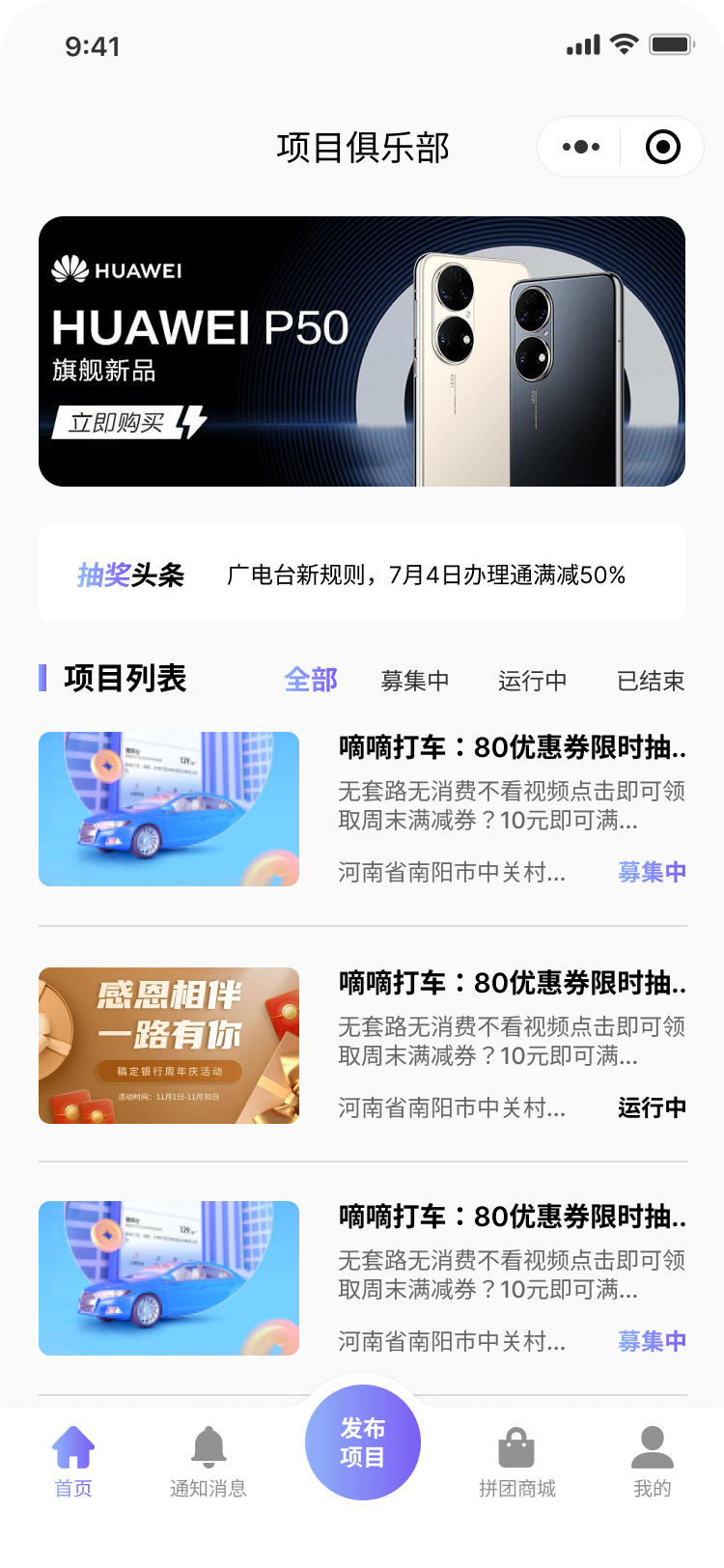This screenshot has height=1568, width=724.
Task: Tap the 发布项目 publish button
Action: [x=363, y=1442]
